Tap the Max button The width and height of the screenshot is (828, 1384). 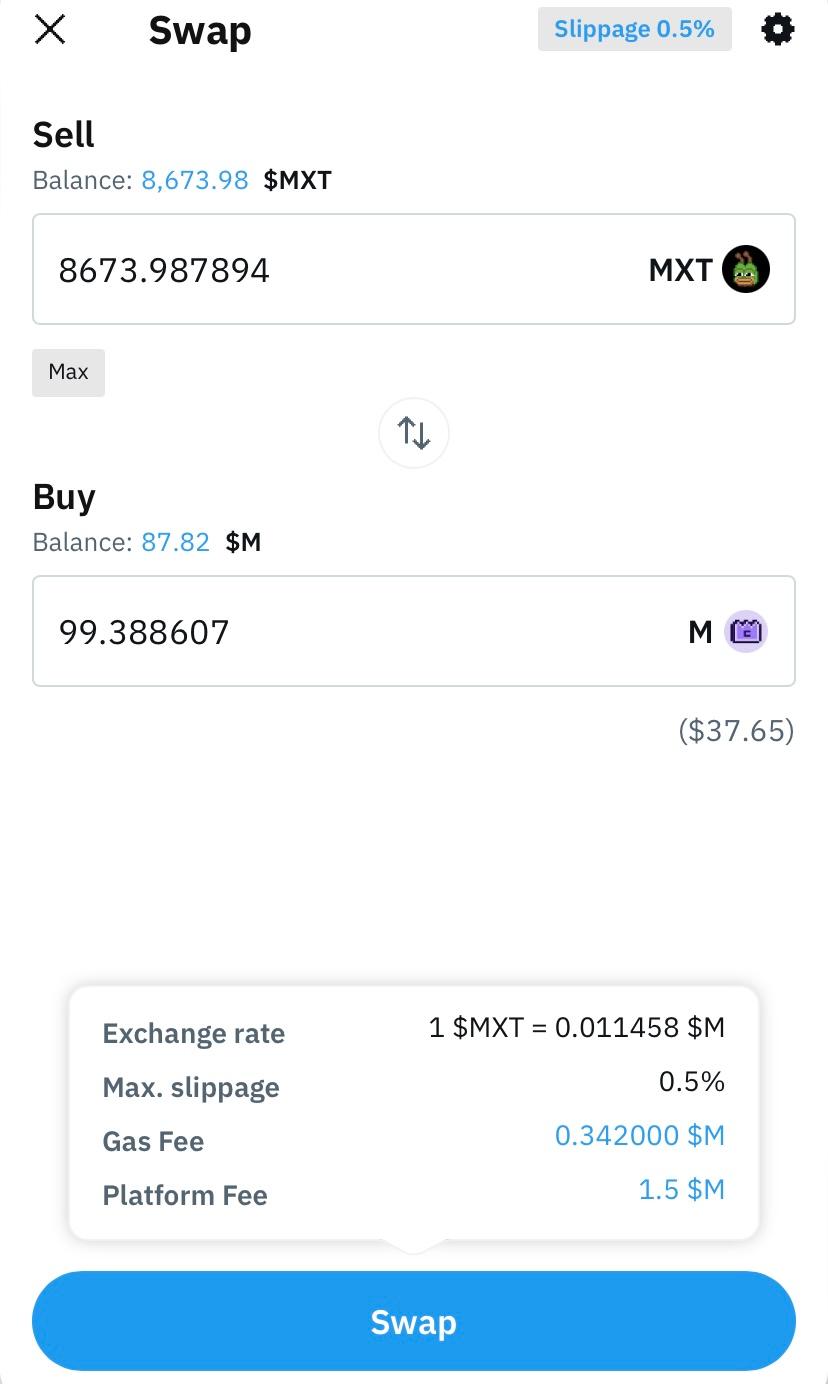point(68,372)
